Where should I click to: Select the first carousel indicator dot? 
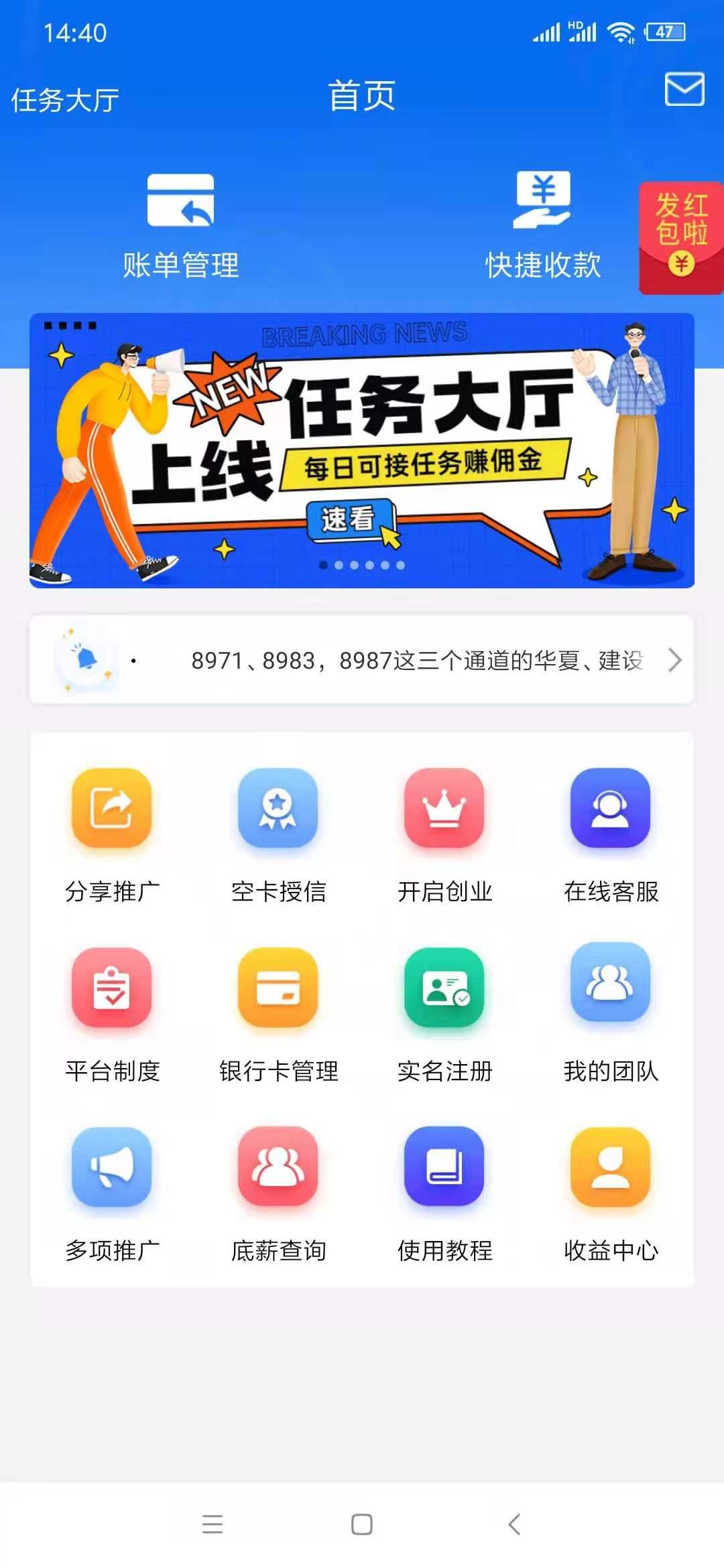click(x=323, y=565)
